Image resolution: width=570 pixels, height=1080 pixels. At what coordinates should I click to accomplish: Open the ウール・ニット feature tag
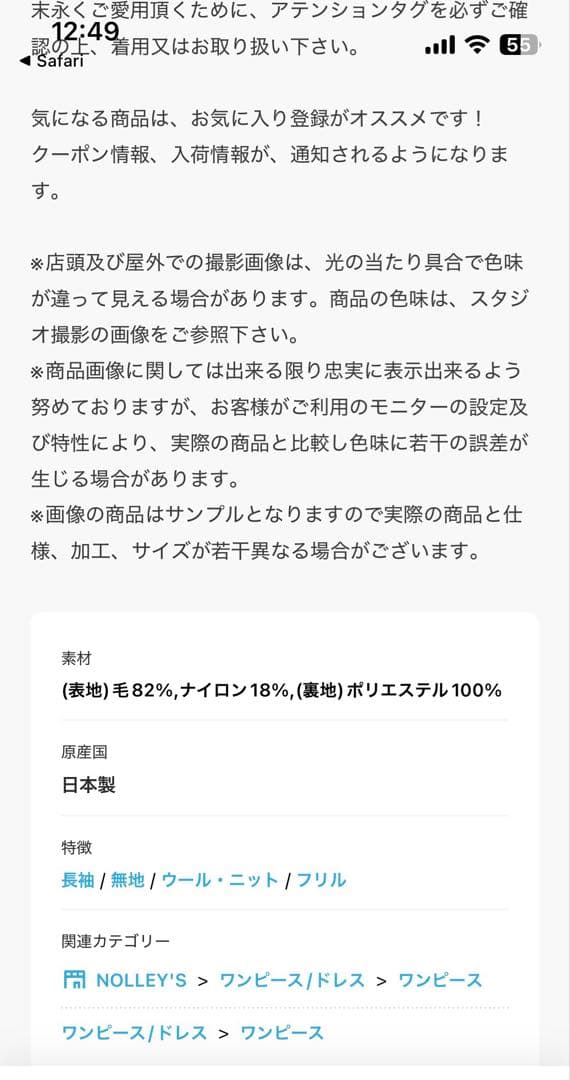point(220,880)
